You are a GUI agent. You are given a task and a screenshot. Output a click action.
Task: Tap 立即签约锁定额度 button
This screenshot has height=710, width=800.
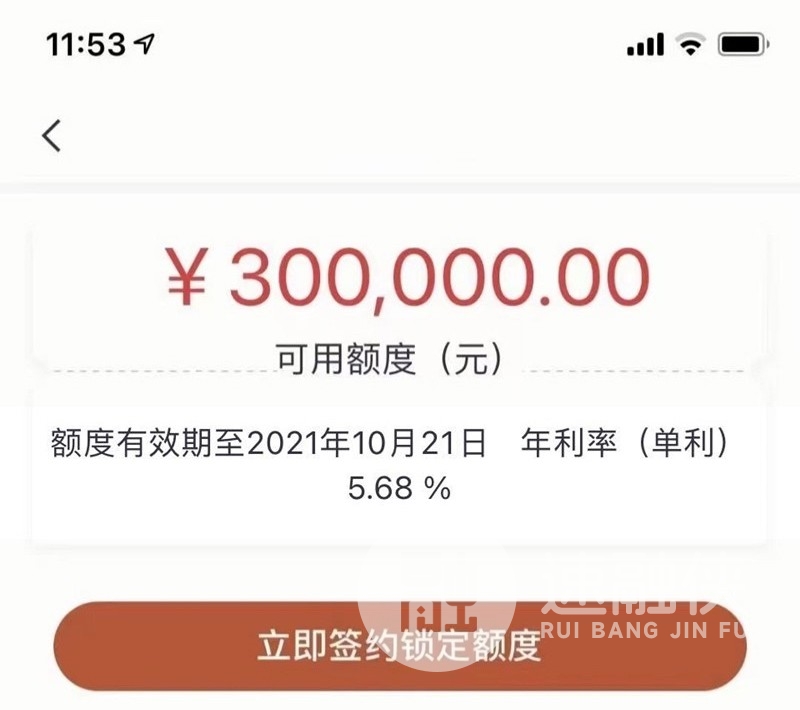tap(399, 646)
